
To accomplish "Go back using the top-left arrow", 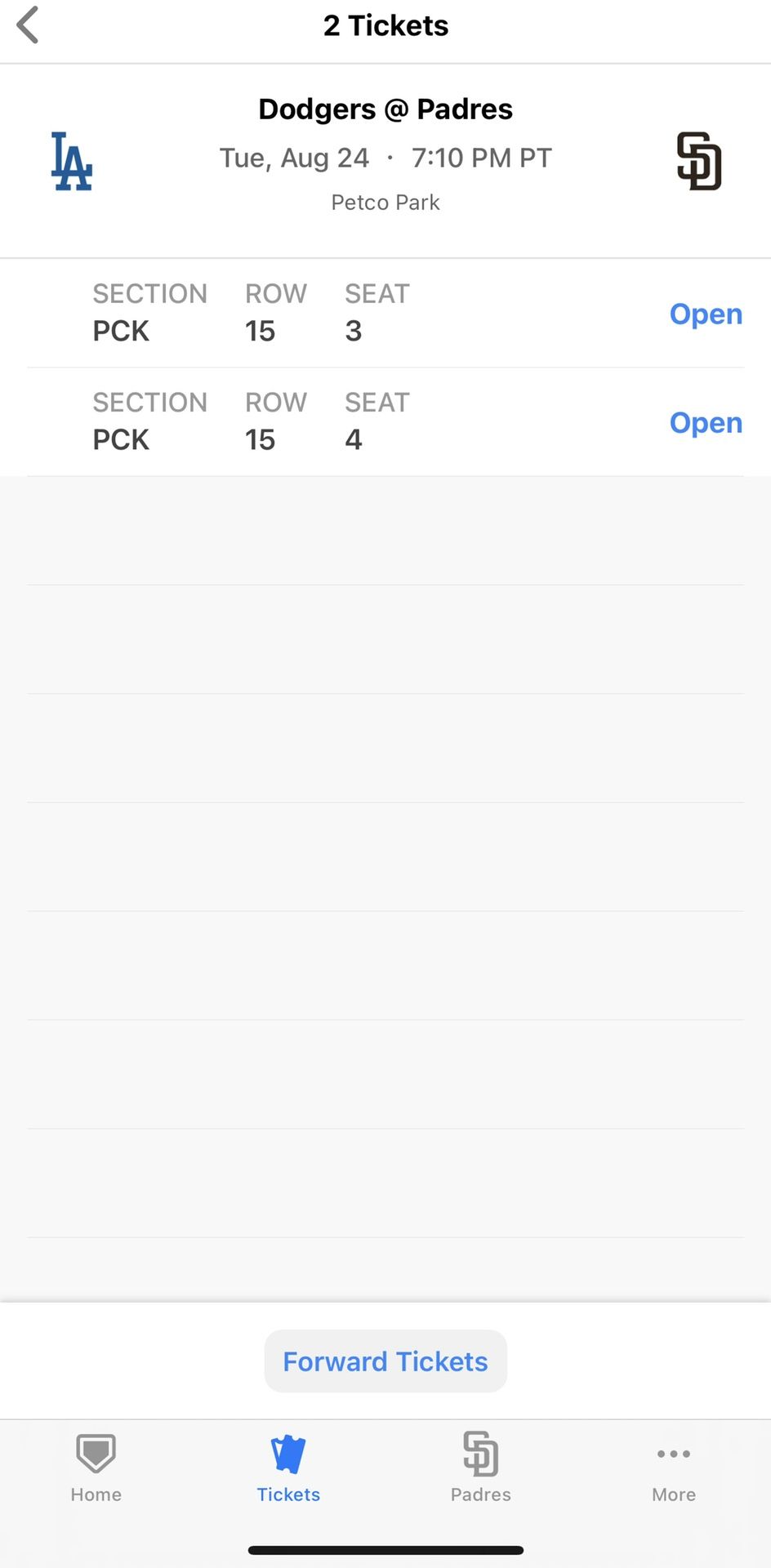I will (28, 25).
